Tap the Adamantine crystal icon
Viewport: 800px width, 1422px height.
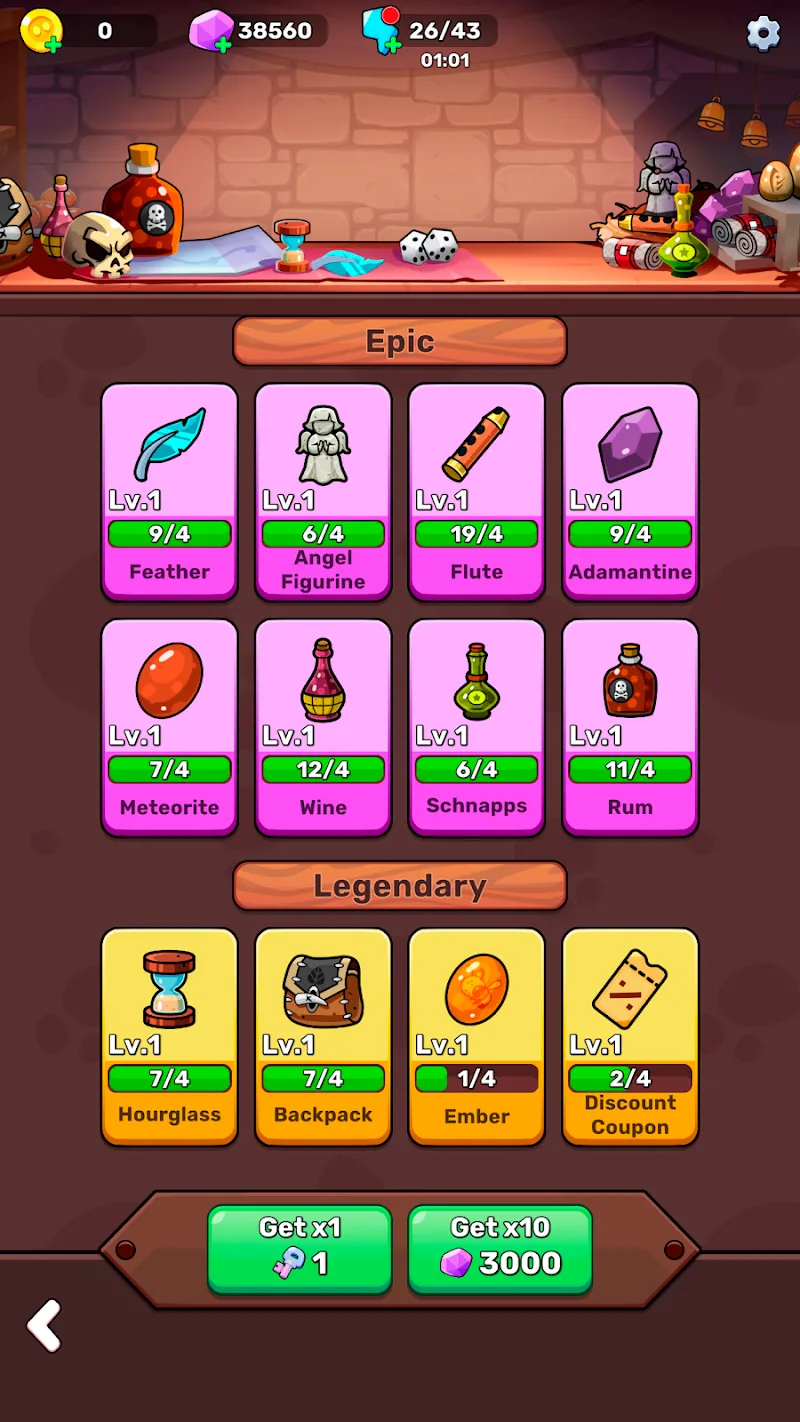[x=630, y=445]
